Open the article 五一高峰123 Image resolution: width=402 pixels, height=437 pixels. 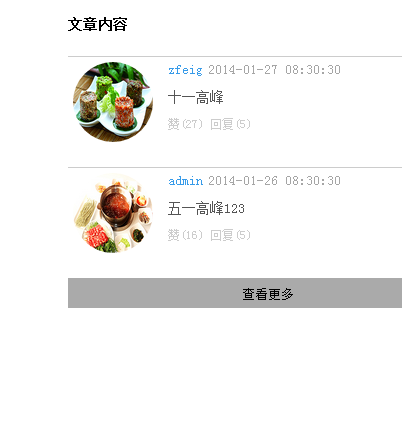click(x=206, y=209)
